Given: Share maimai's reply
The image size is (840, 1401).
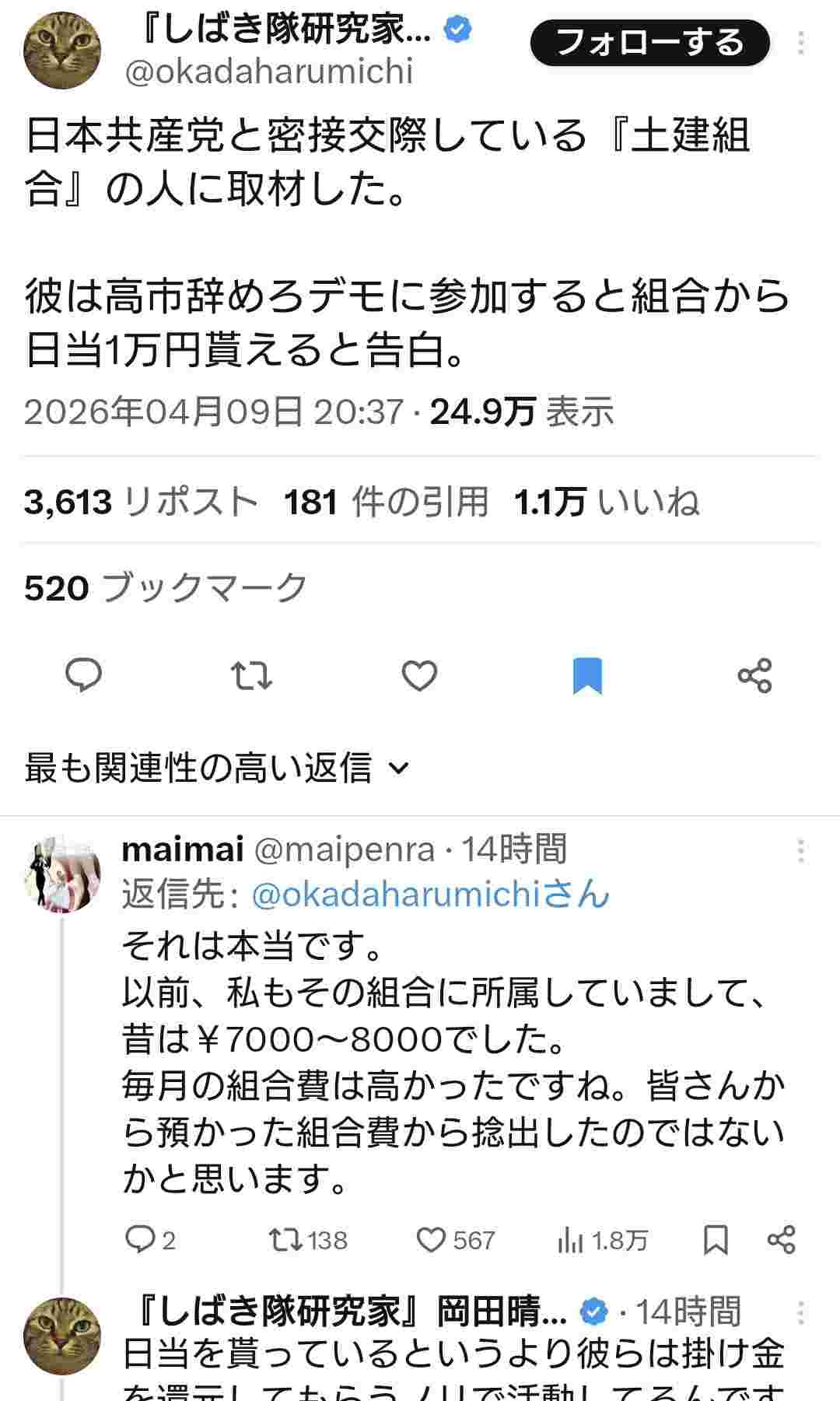Looking at the screenshot, I should click(781, 1239).
